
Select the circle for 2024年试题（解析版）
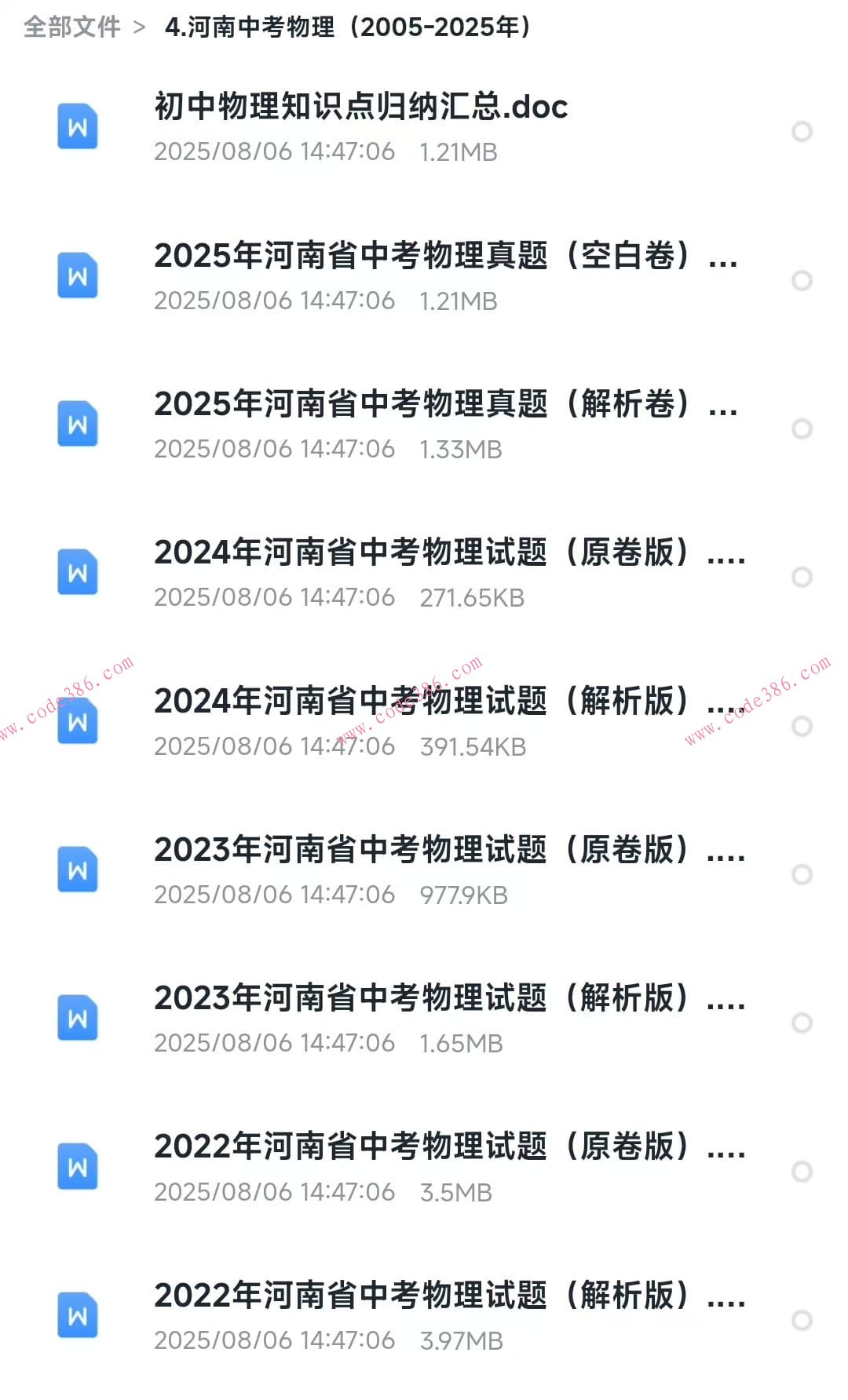pos(802,725)
